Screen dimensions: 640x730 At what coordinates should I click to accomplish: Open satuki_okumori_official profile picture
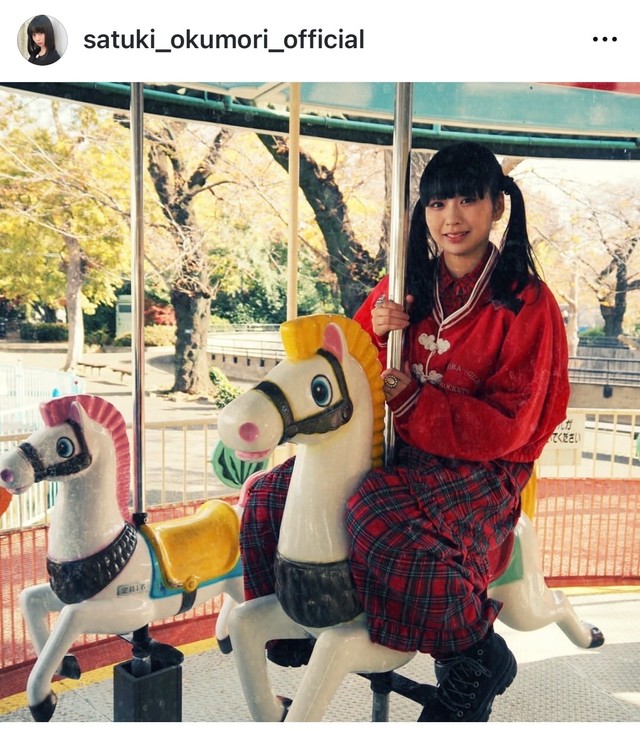coord(42,40)
